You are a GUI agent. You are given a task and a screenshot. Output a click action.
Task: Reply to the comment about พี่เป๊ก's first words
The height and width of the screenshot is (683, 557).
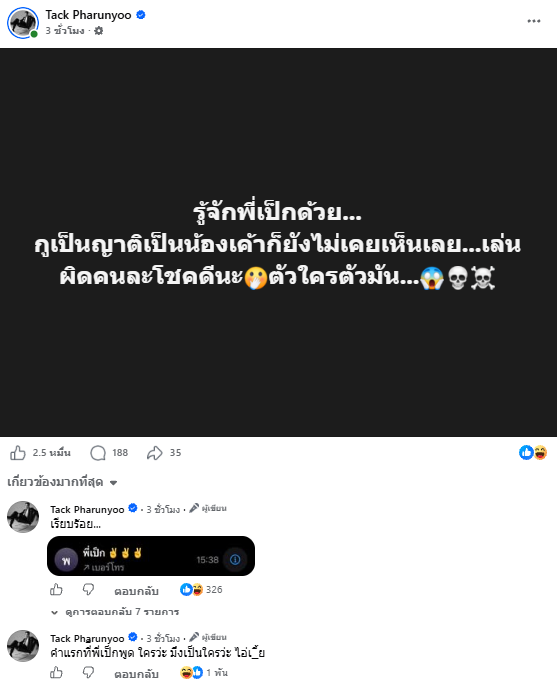click(x=136, y=673)
